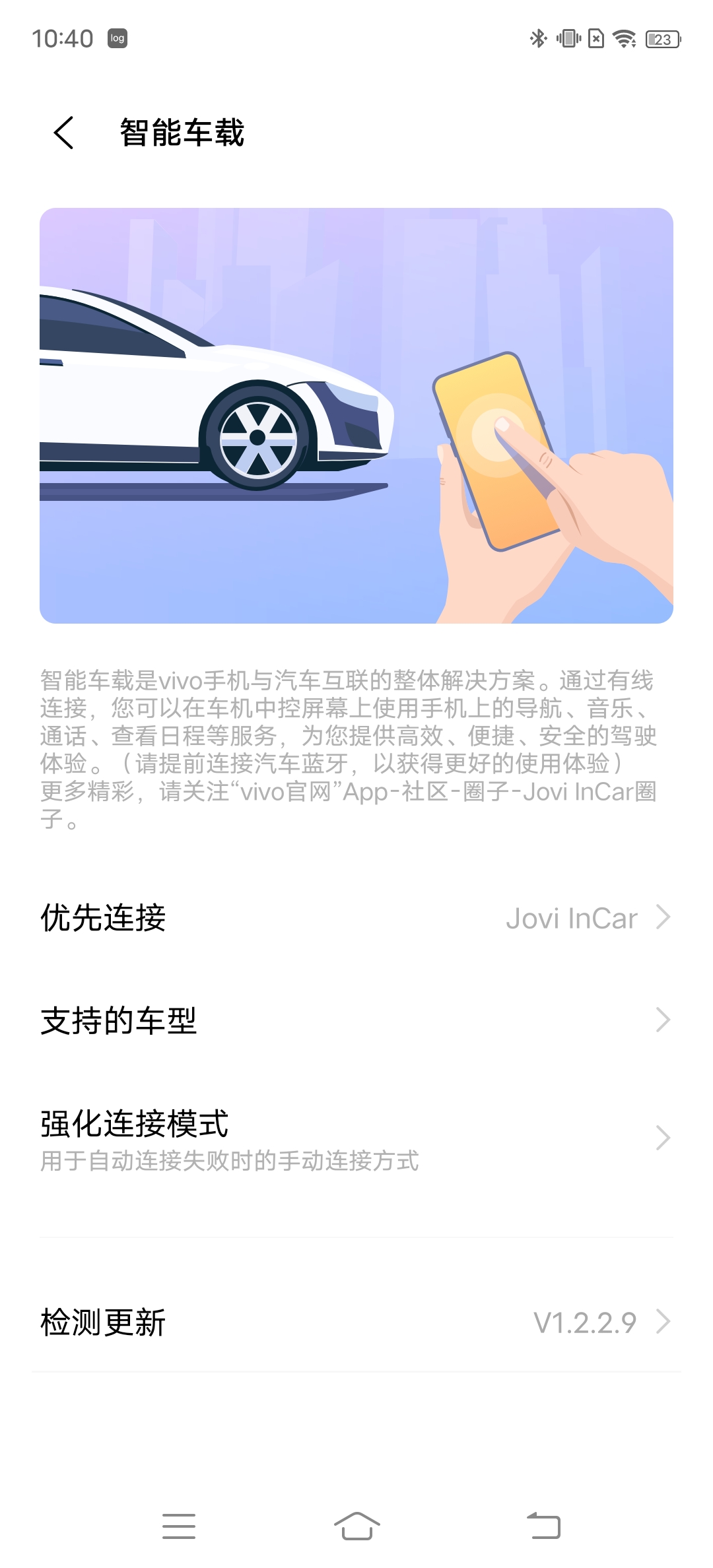The height and width of the screenshot is (1568, 713).
Task: Tap the system back button
Action: [x=543, y=1526]
